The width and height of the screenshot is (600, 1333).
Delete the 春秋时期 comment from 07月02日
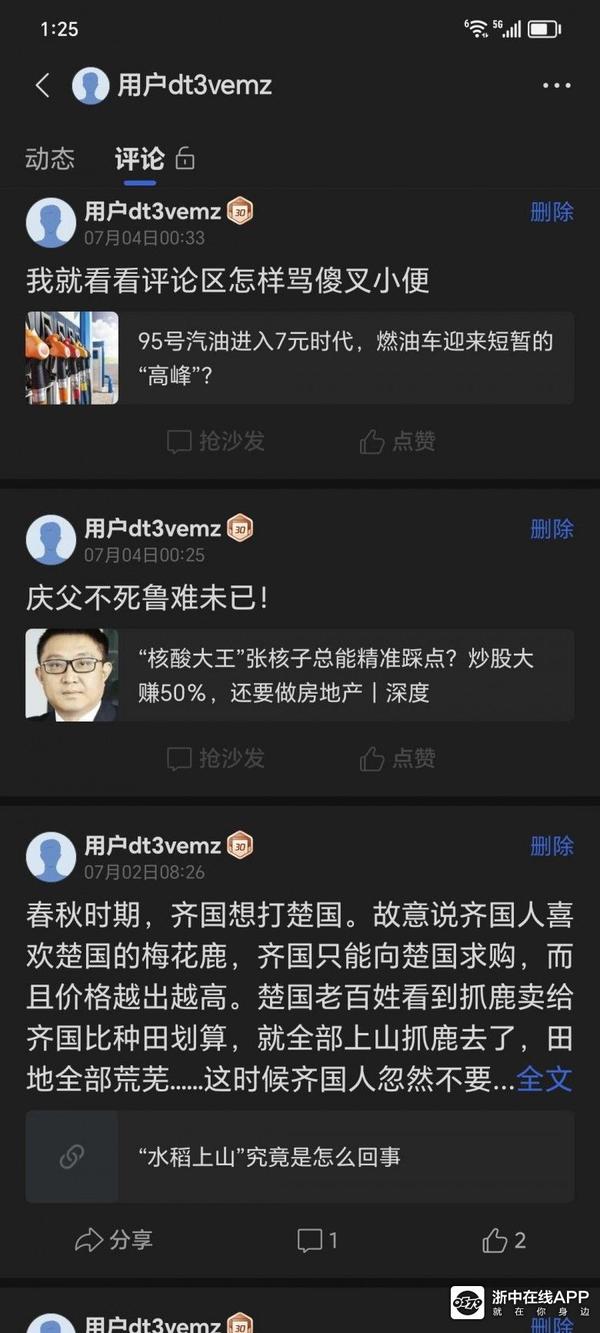551,846
